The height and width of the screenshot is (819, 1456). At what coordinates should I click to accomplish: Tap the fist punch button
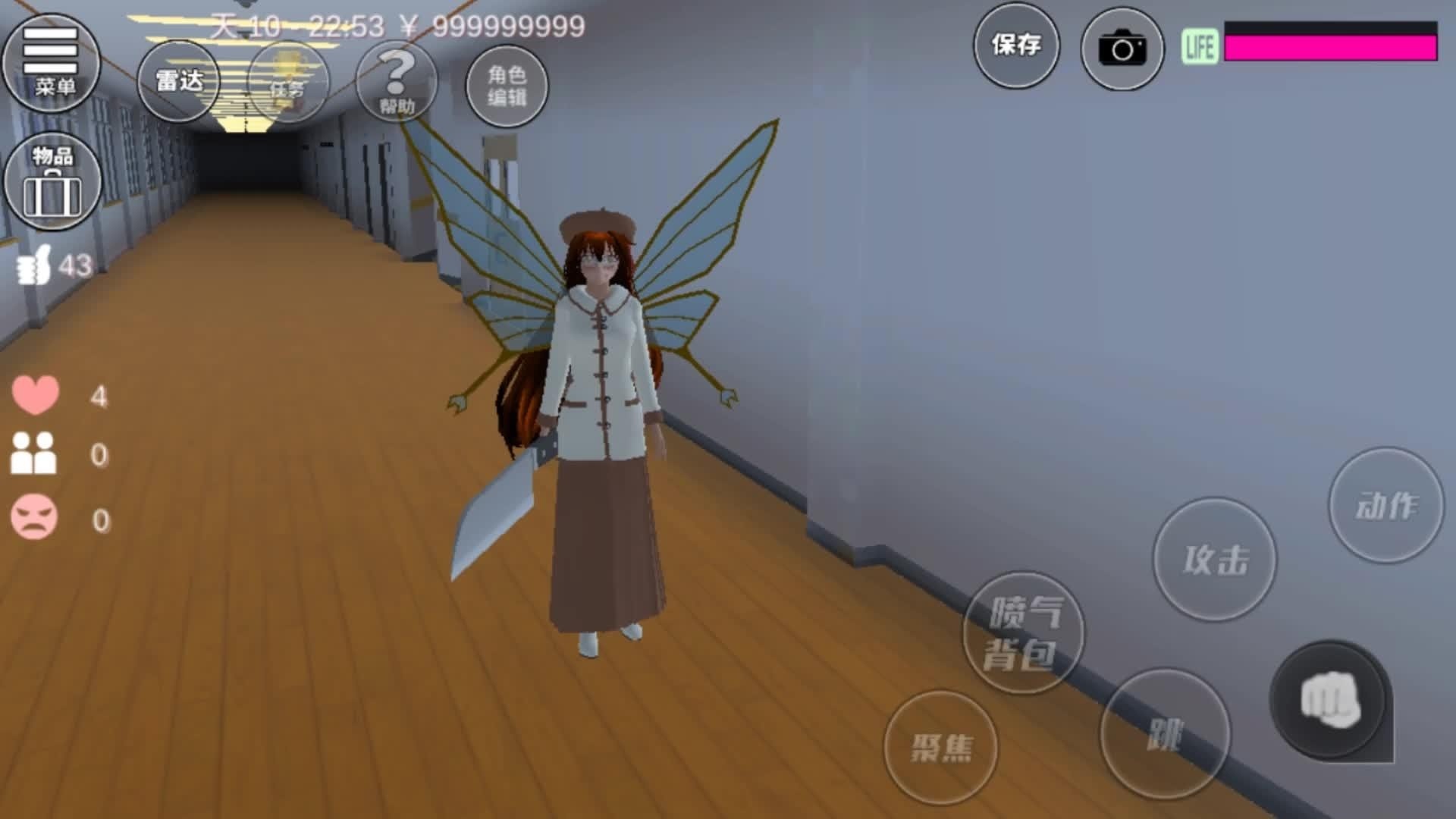[x=1329, y=701]
